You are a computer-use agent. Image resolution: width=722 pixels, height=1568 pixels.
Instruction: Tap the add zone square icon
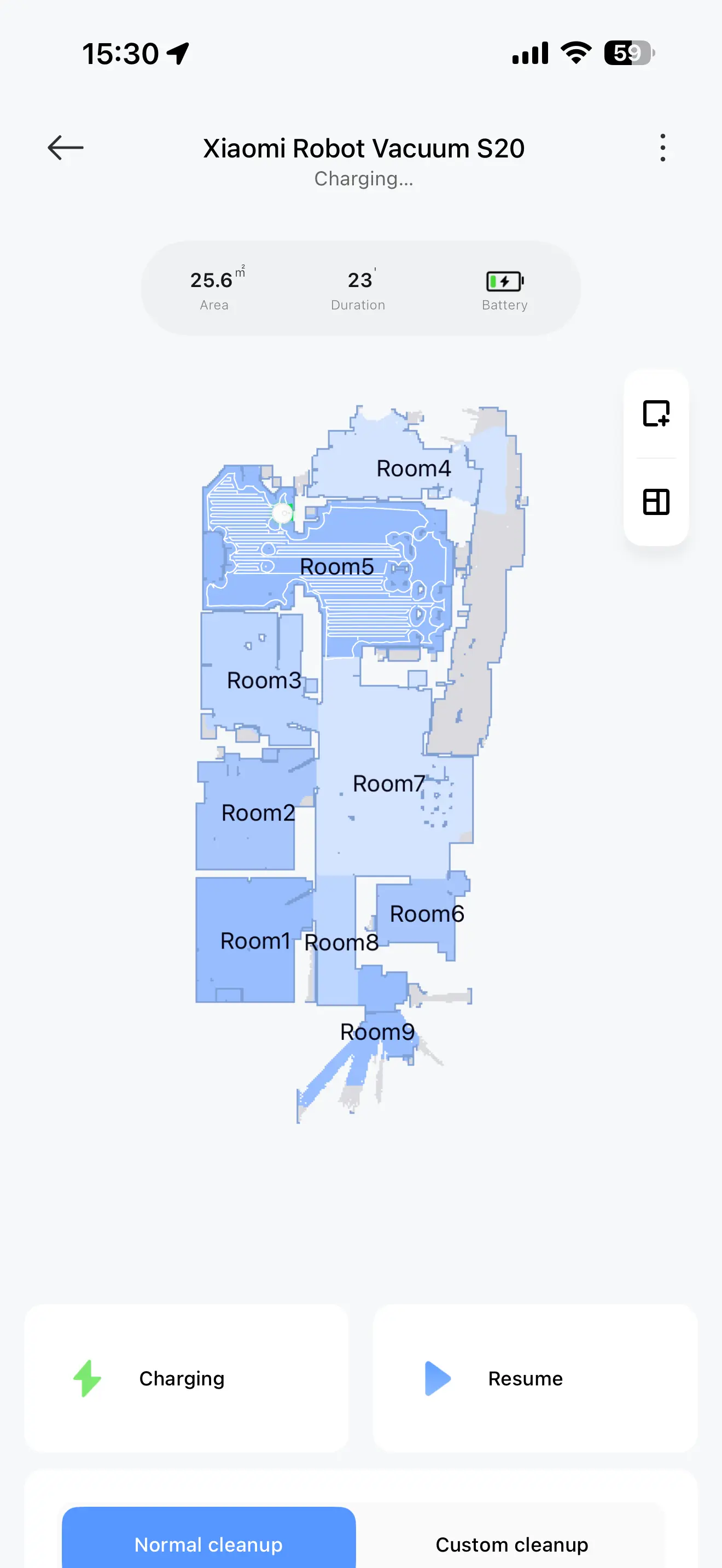click(x=656, y=413)
